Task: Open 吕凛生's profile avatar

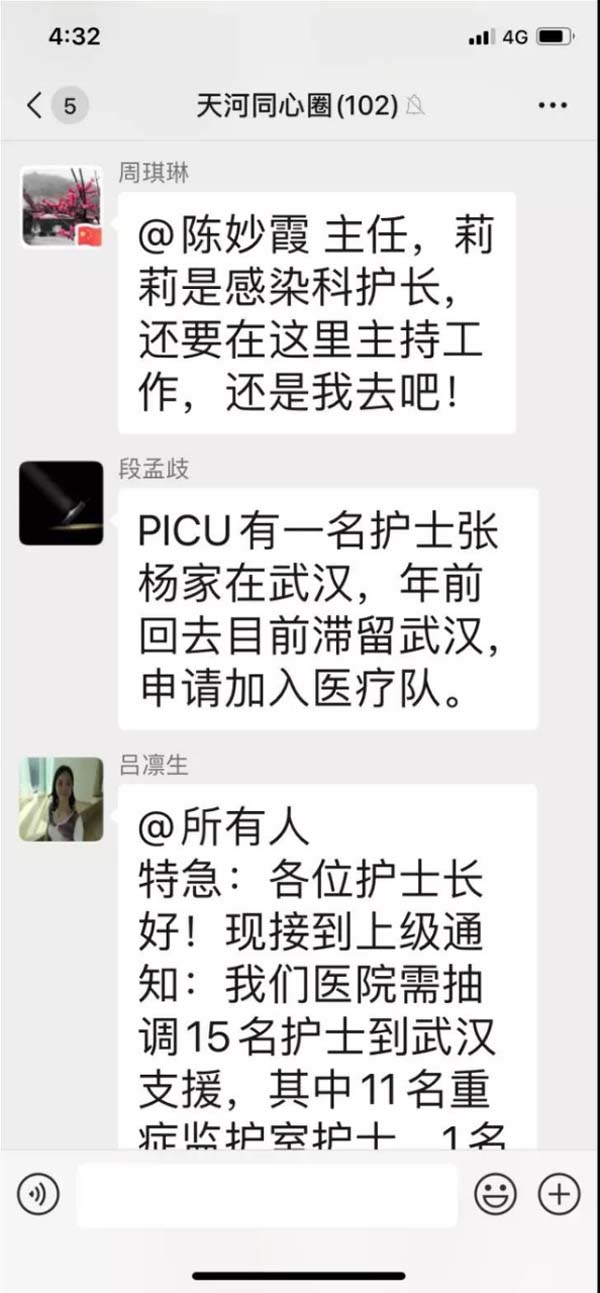Action: tap(61, 798)
